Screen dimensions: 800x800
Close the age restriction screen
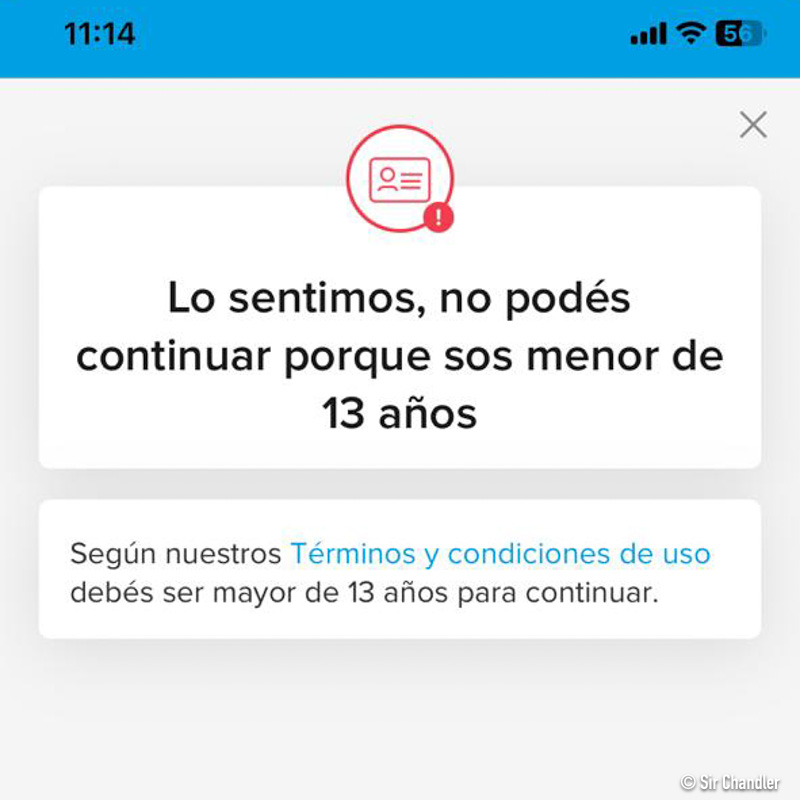752,125
